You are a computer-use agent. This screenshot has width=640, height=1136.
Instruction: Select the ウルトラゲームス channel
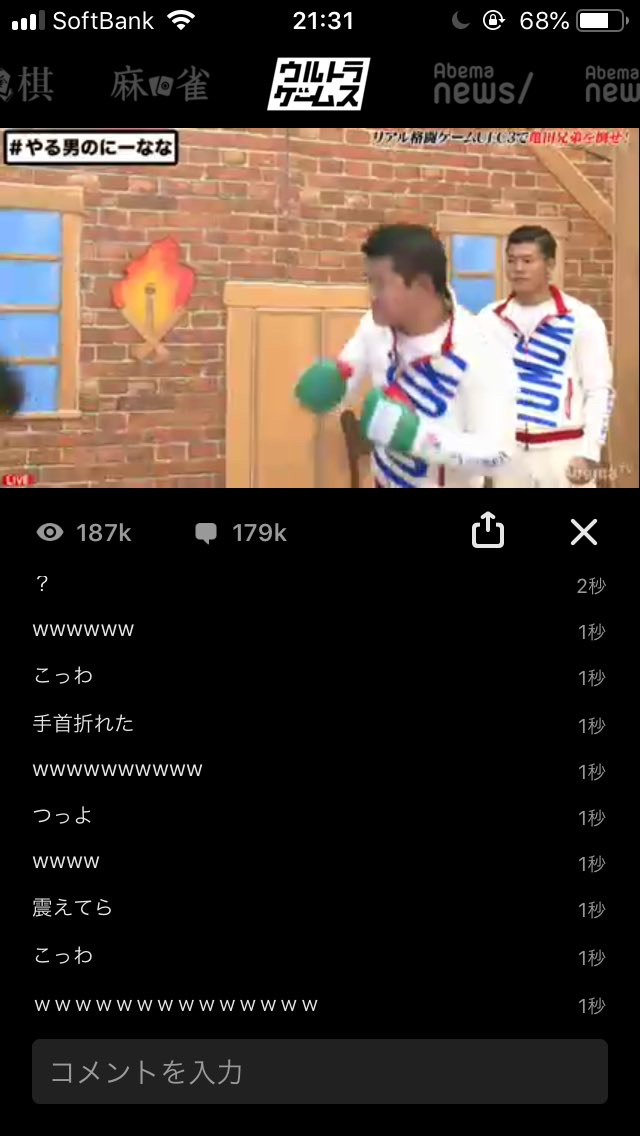pyautogui.click(x=318, y=84)
